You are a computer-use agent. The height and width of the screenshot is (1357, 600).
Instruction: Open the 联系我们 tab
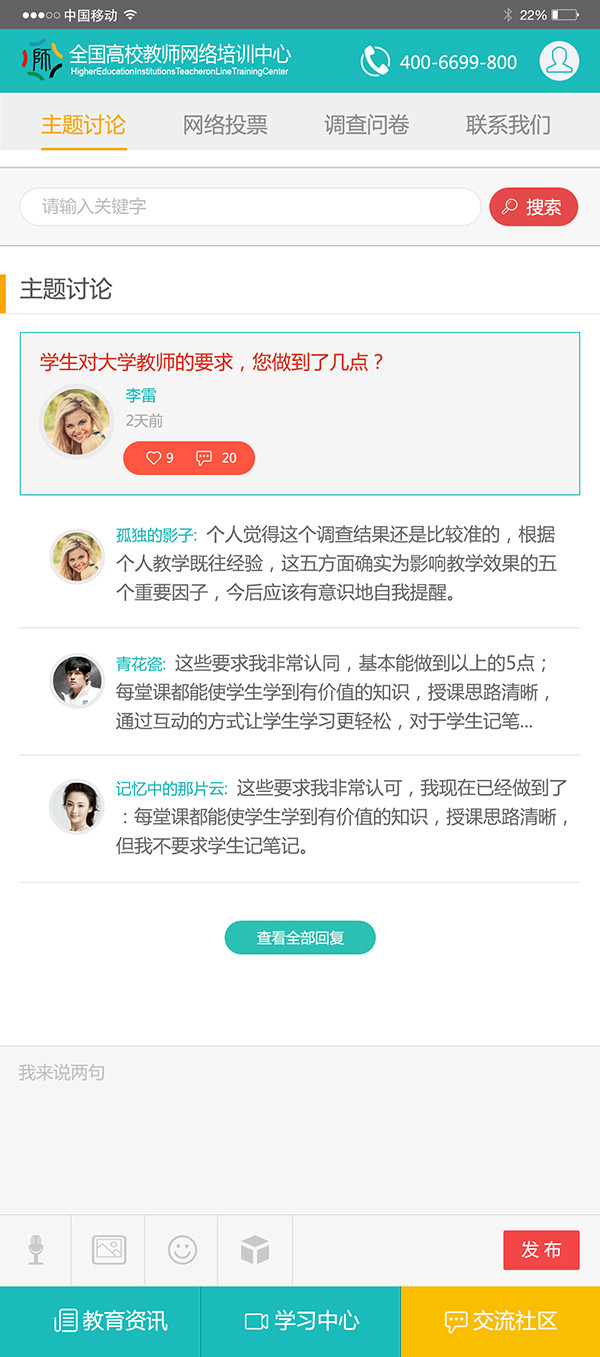coord(508,125)
